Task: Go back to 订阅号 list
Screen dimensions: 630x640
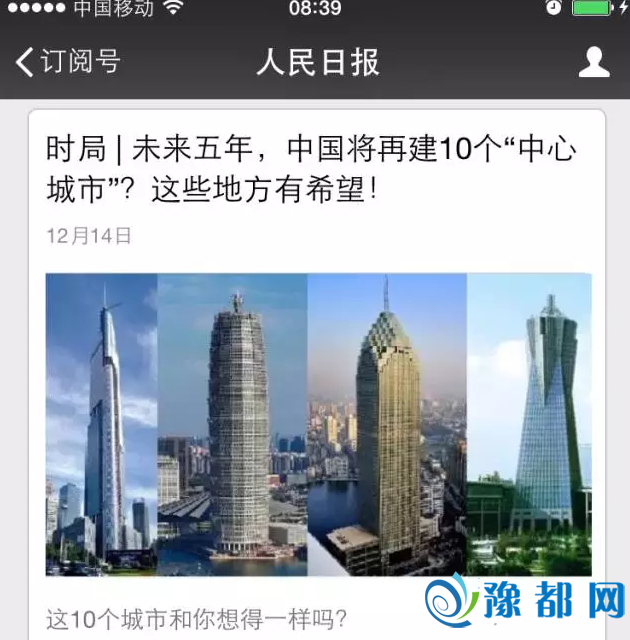Action: [x=66, y=62]
